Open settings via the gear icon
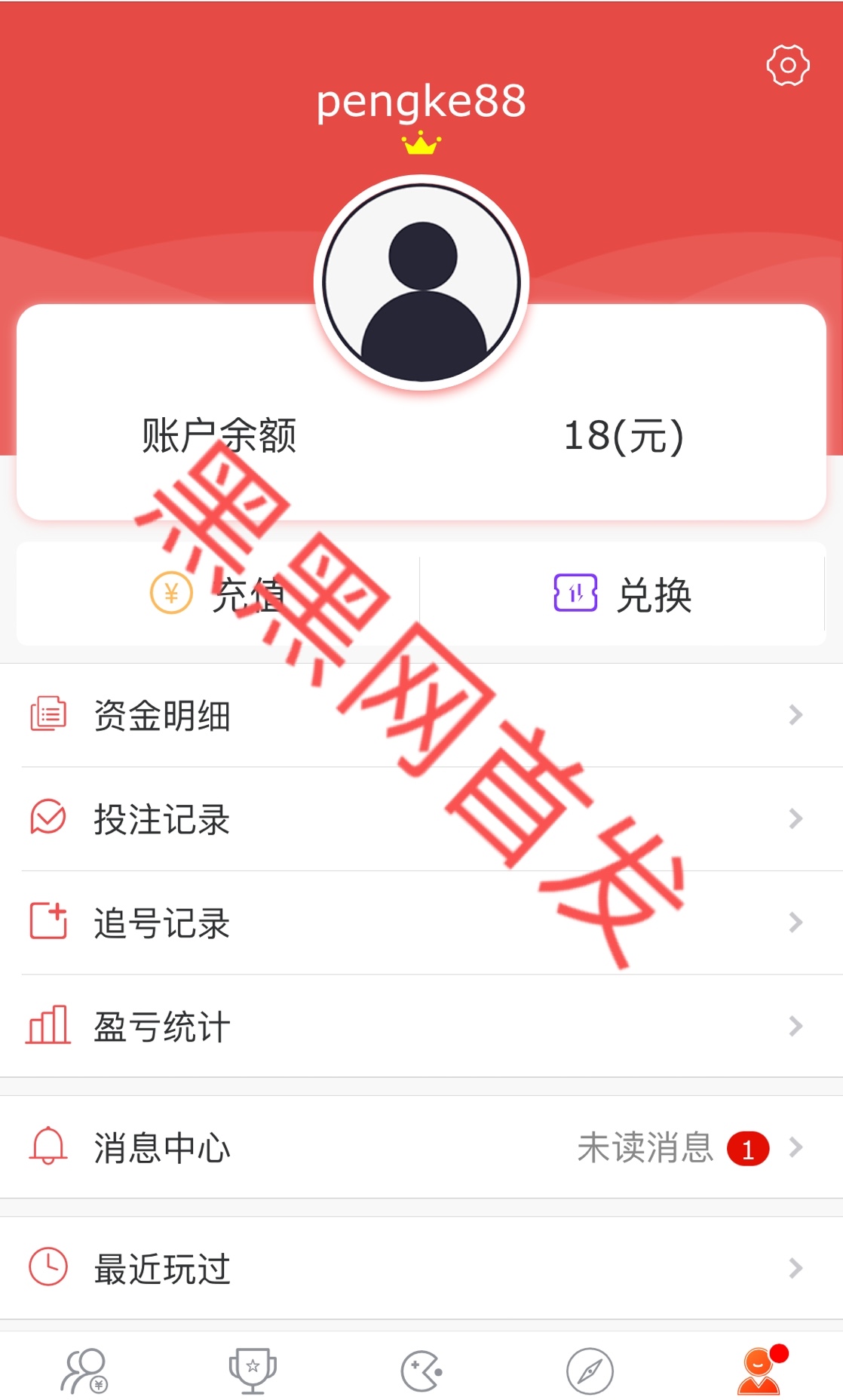Image resolution: width=843 pixels, height=1400 pixels. click(x=788, y=66)
